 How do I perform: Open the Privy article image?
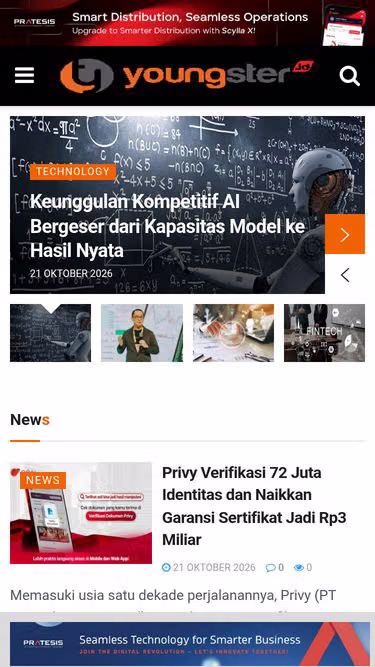point(81,513)
